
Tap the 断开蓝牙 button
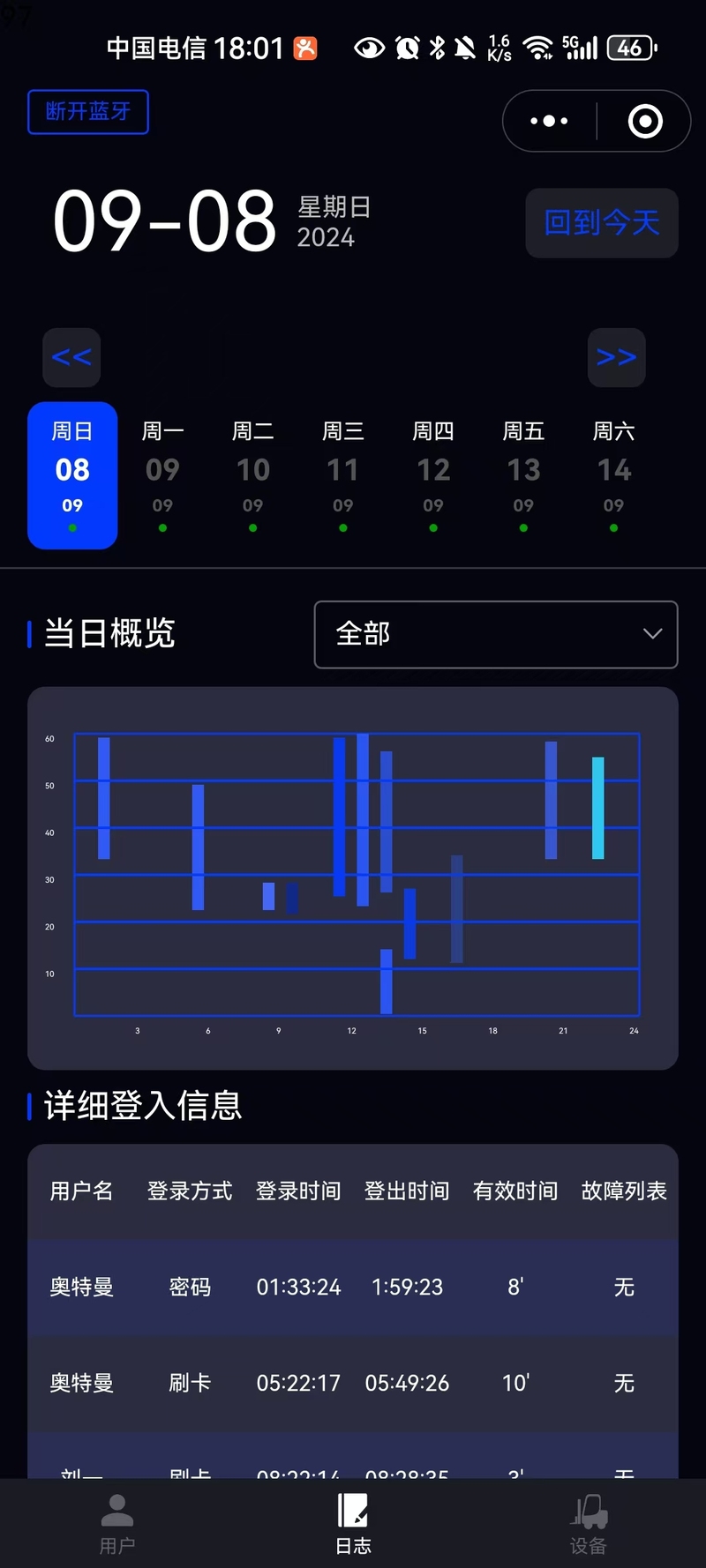pos(87,112)
